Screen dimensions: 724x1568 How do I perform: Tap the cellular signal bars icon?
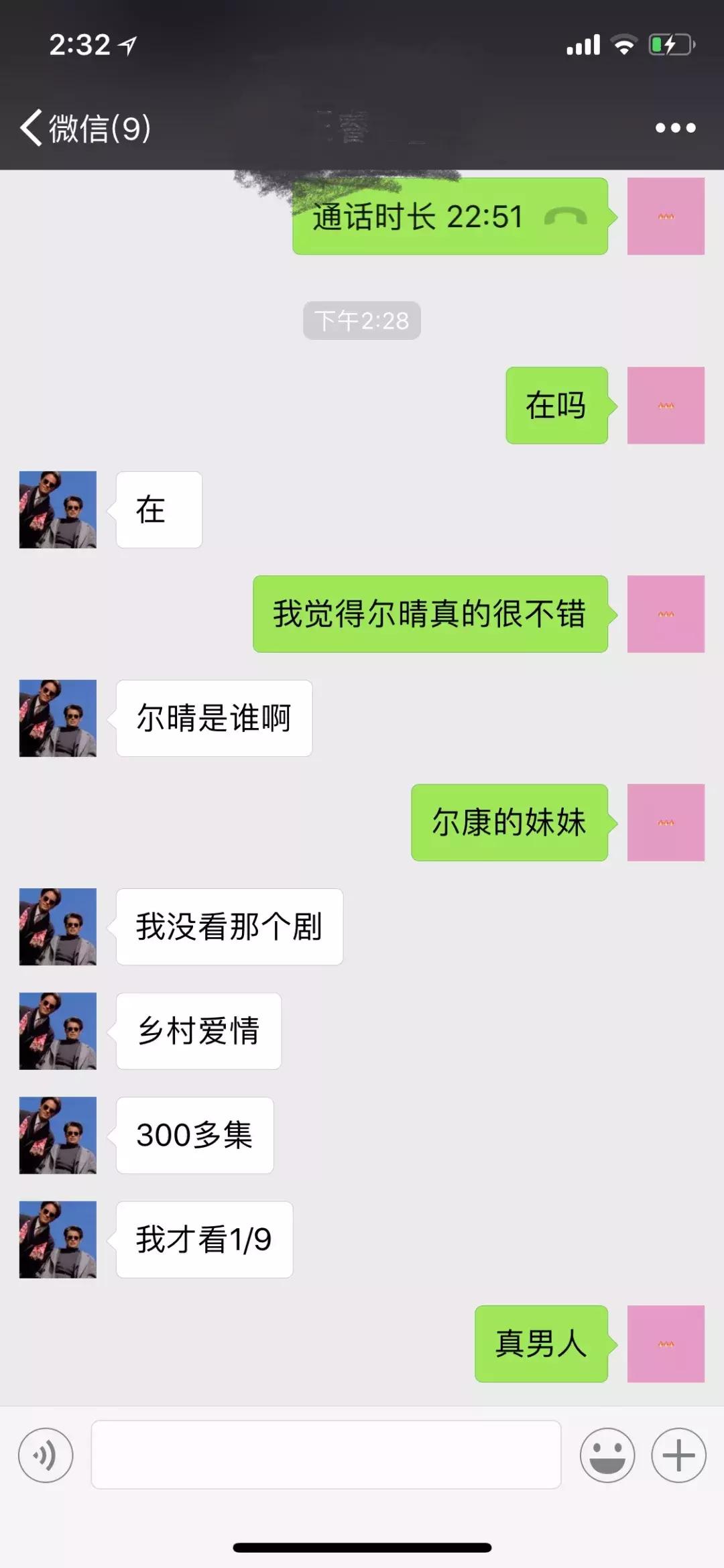click(x=583, y=43)
